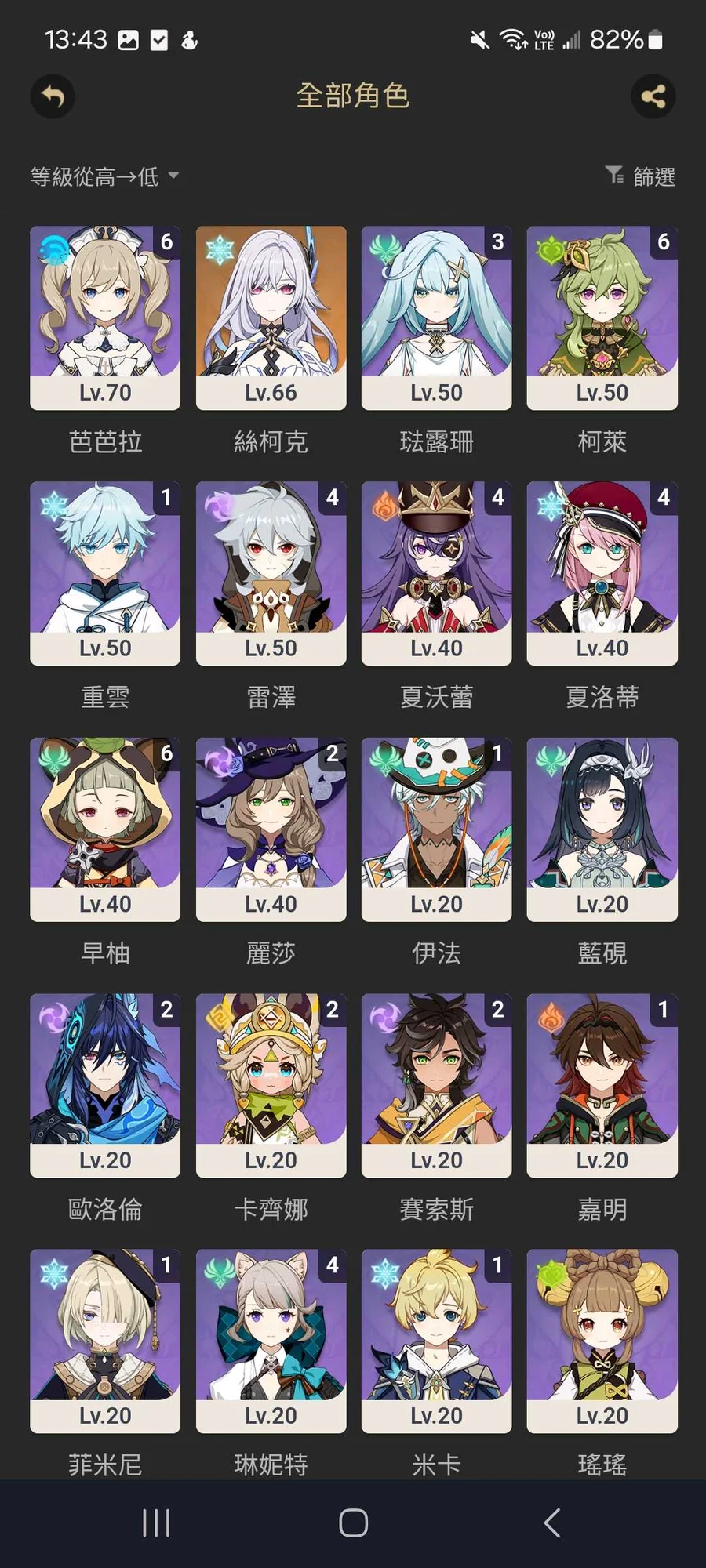Image resolution: width=706 pixels, height=1568 pixels.
Task: Tap the back arrow icon
Action: [x=53, y=96]
